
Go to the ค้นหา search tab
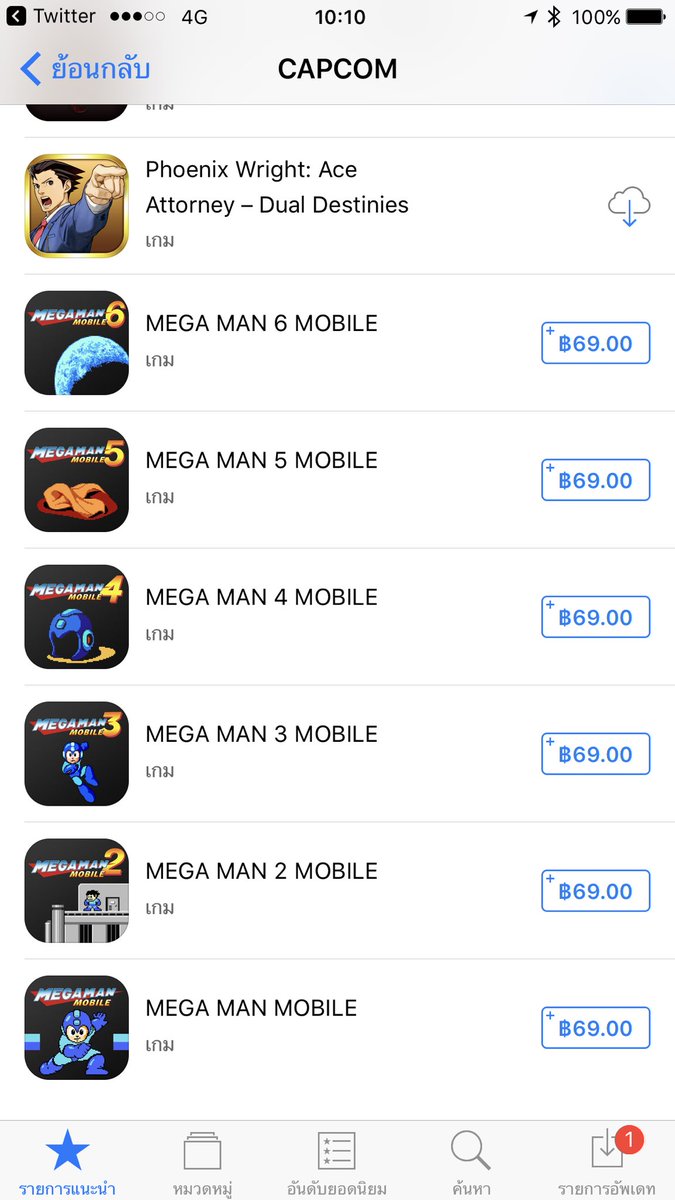pyautogui.click(x=471, y=1160)
